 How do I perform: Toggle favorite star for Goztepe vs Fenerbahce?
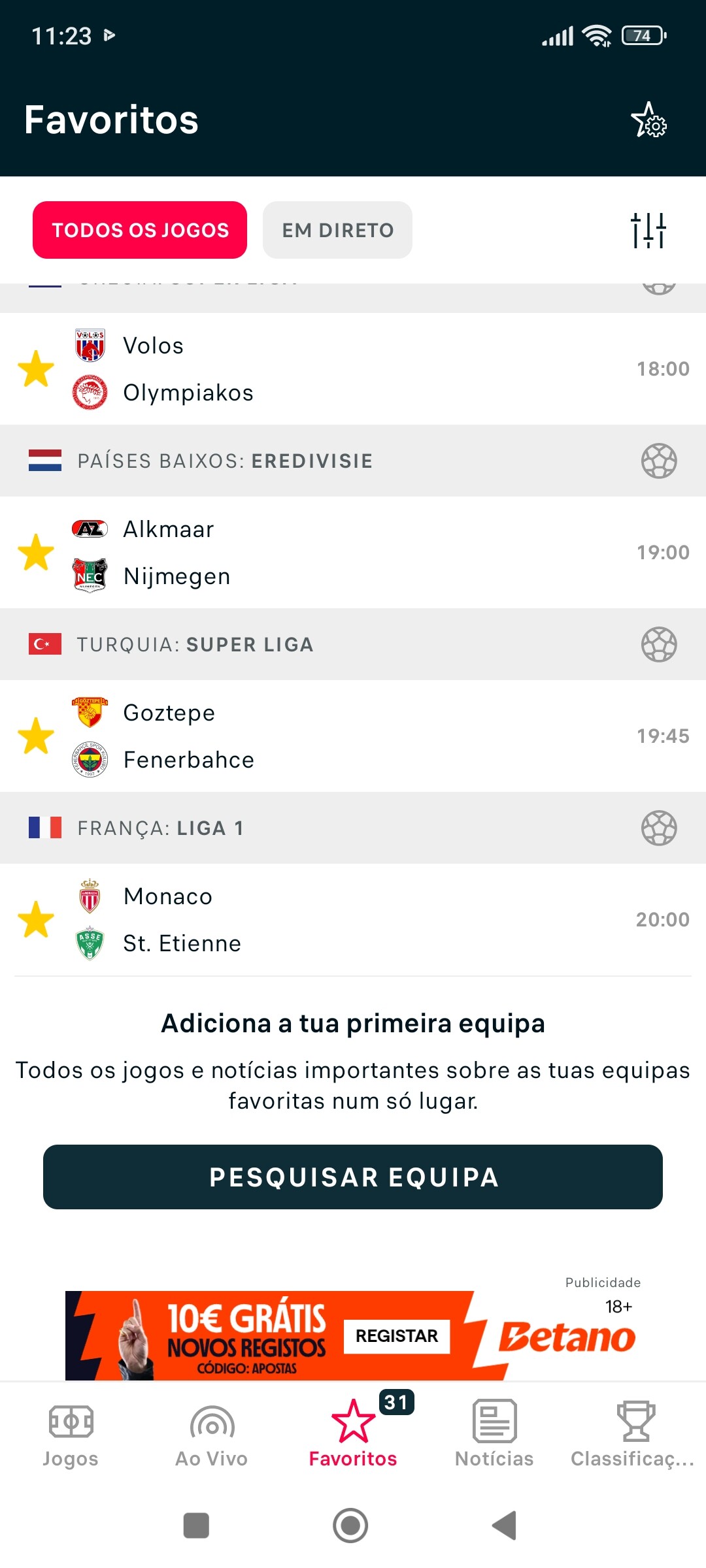[x=36, y=736]
